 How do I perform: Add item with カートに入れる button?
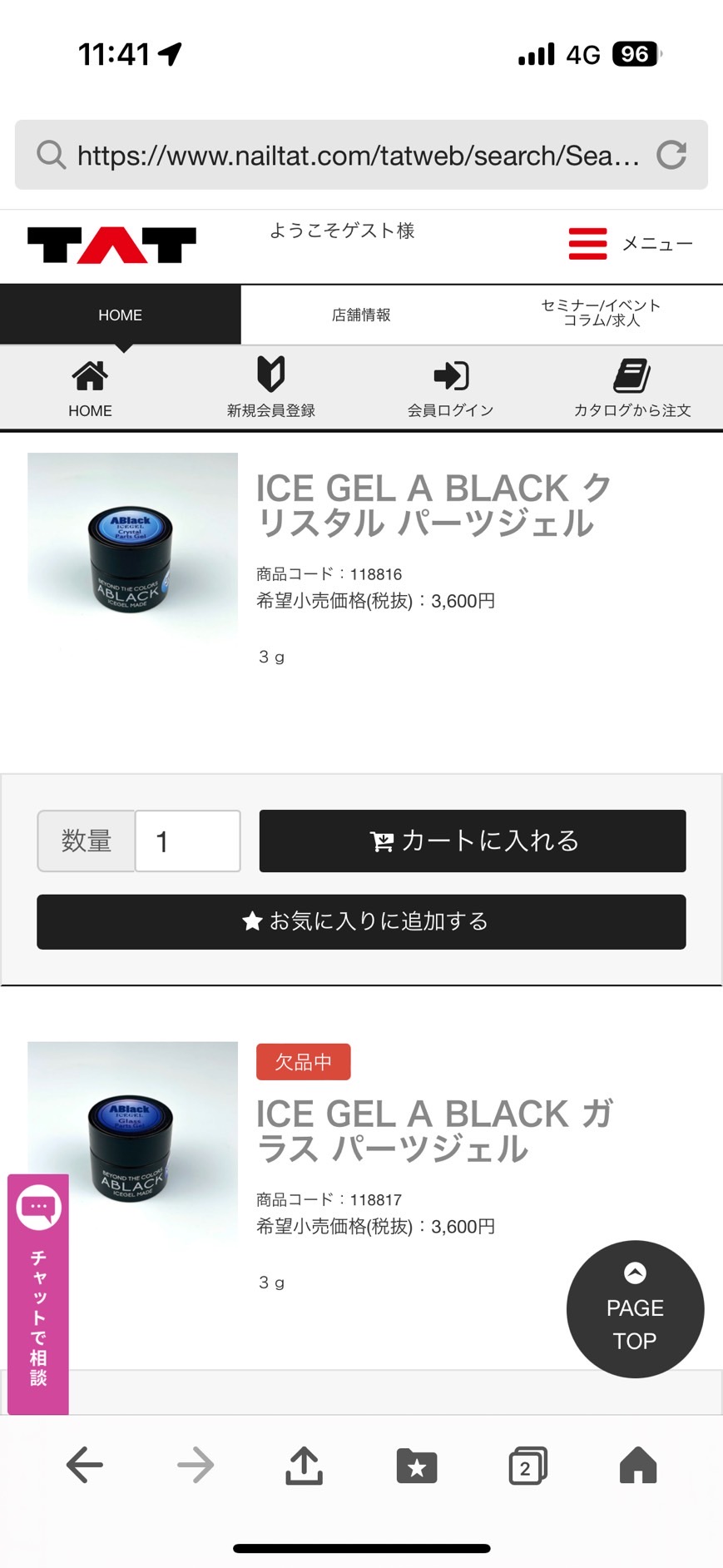tap(473, 841)
